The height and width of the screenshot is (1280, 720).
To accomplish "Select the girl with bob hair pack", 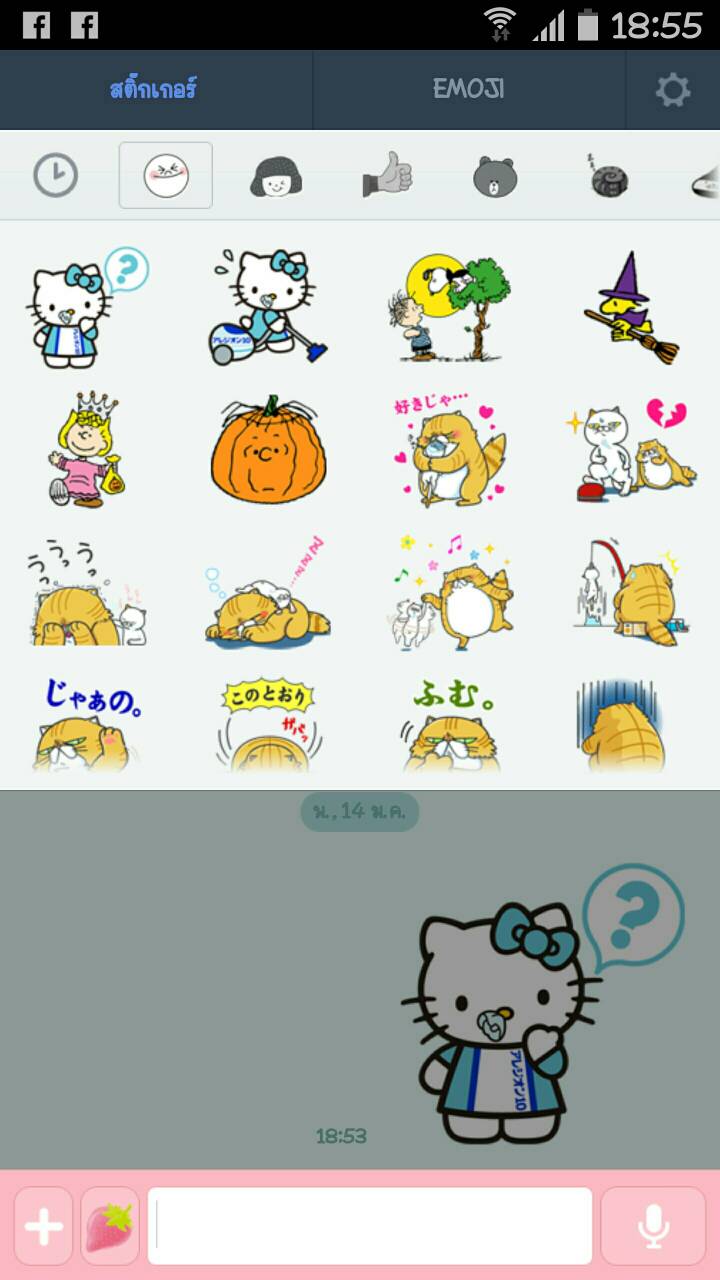I will coord(276,176).
